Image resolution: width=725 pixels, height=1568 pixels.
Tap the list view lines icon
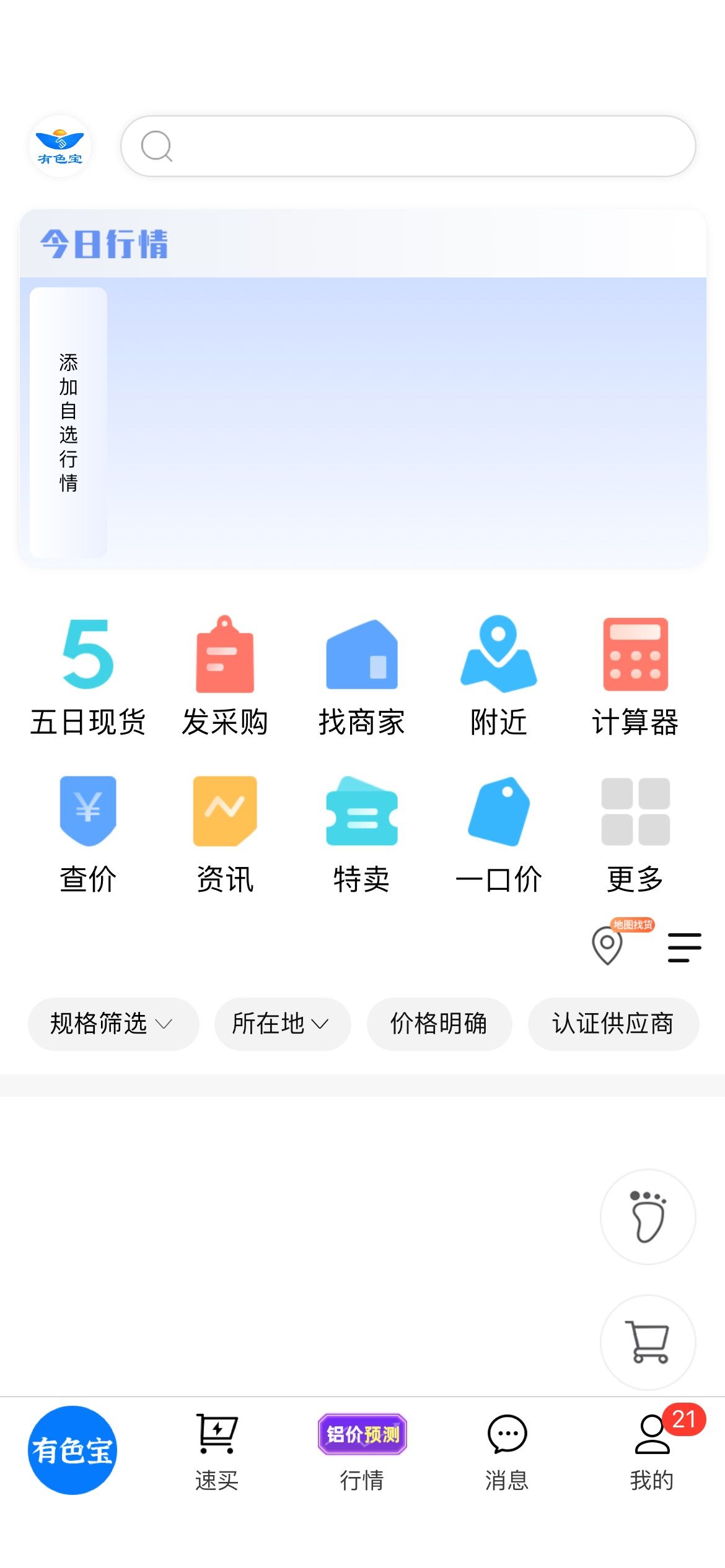(685, 947)
